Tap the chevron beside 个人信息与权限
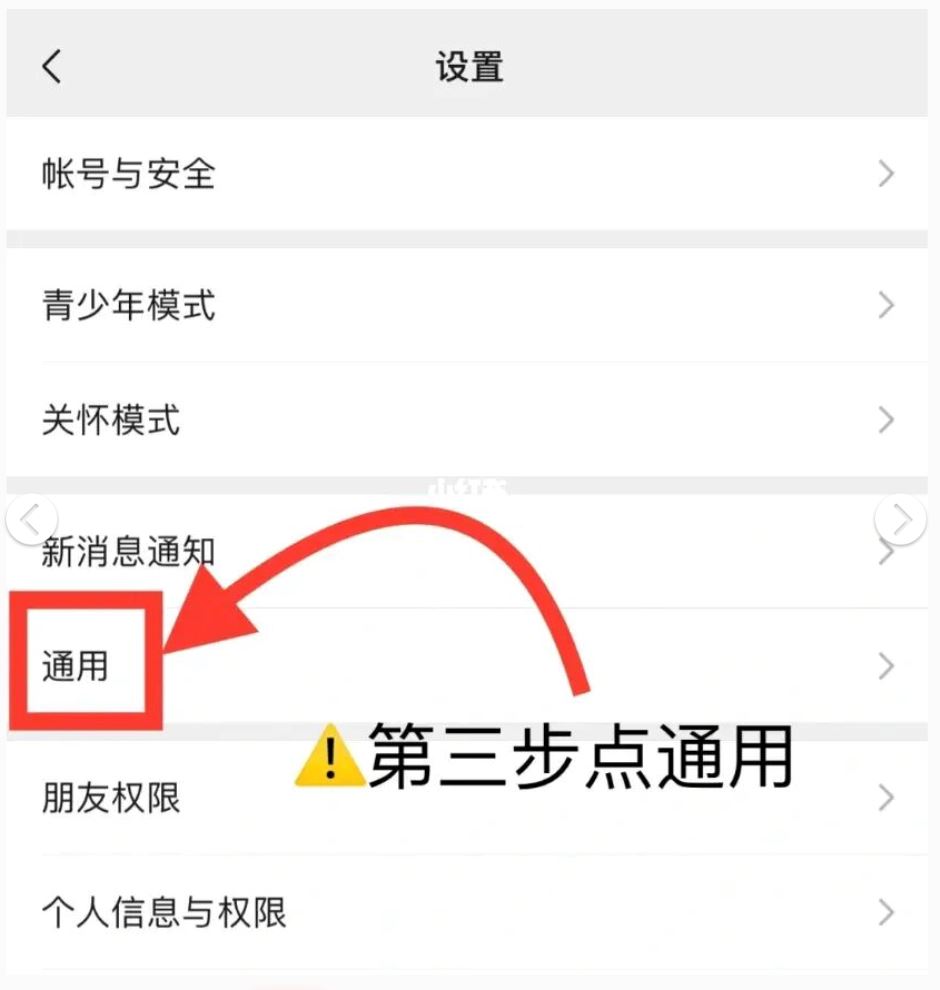 [884, 912]
